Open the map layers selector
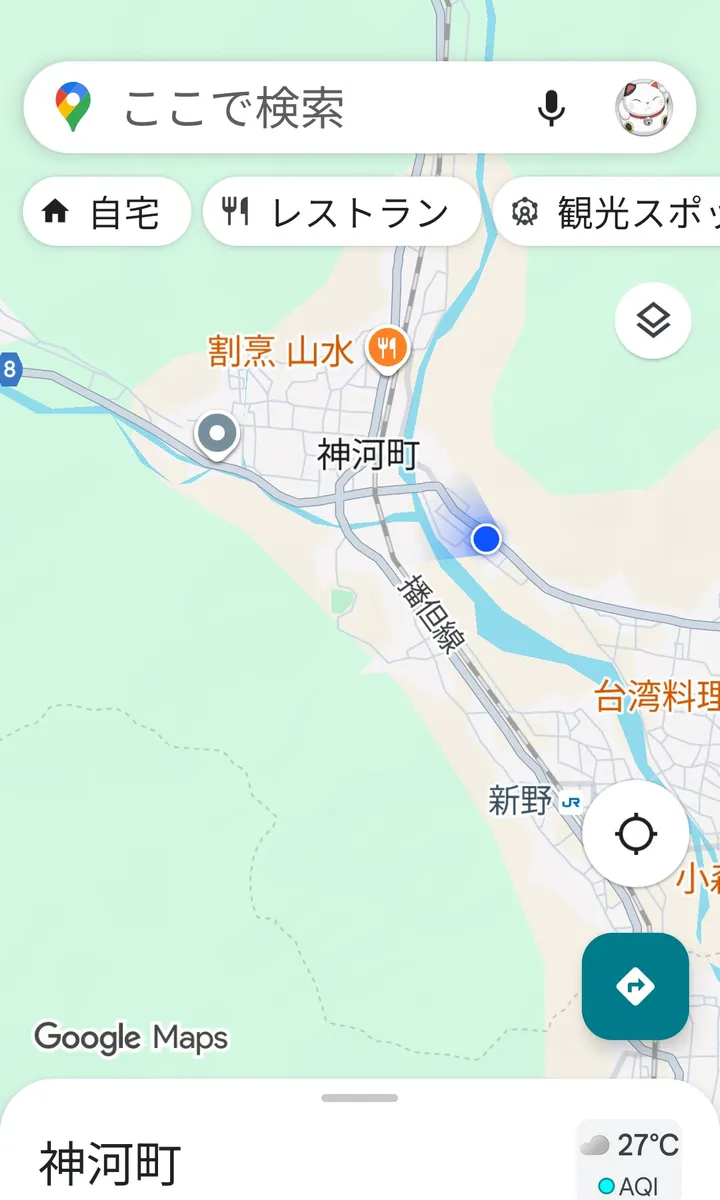The height and width of the screenshot is (1200, 720). (653, 321)
